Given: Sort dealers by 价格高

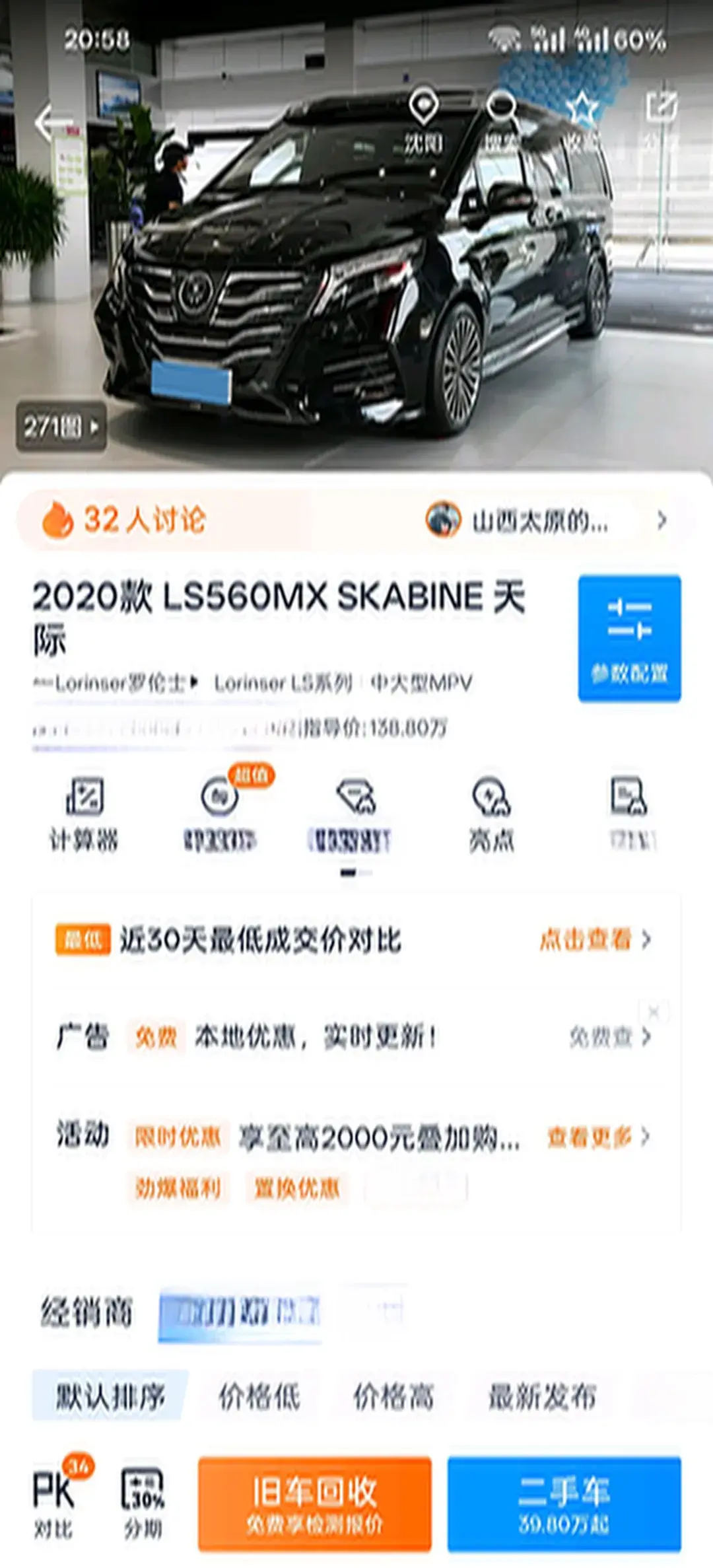Looking at the screenshot, I should 393,1396.
